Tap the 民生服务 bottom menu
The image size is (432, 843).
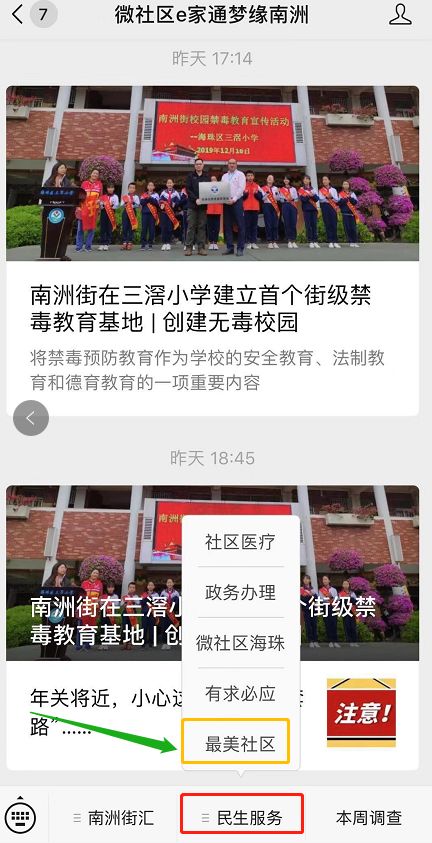[x=242, y=818]
